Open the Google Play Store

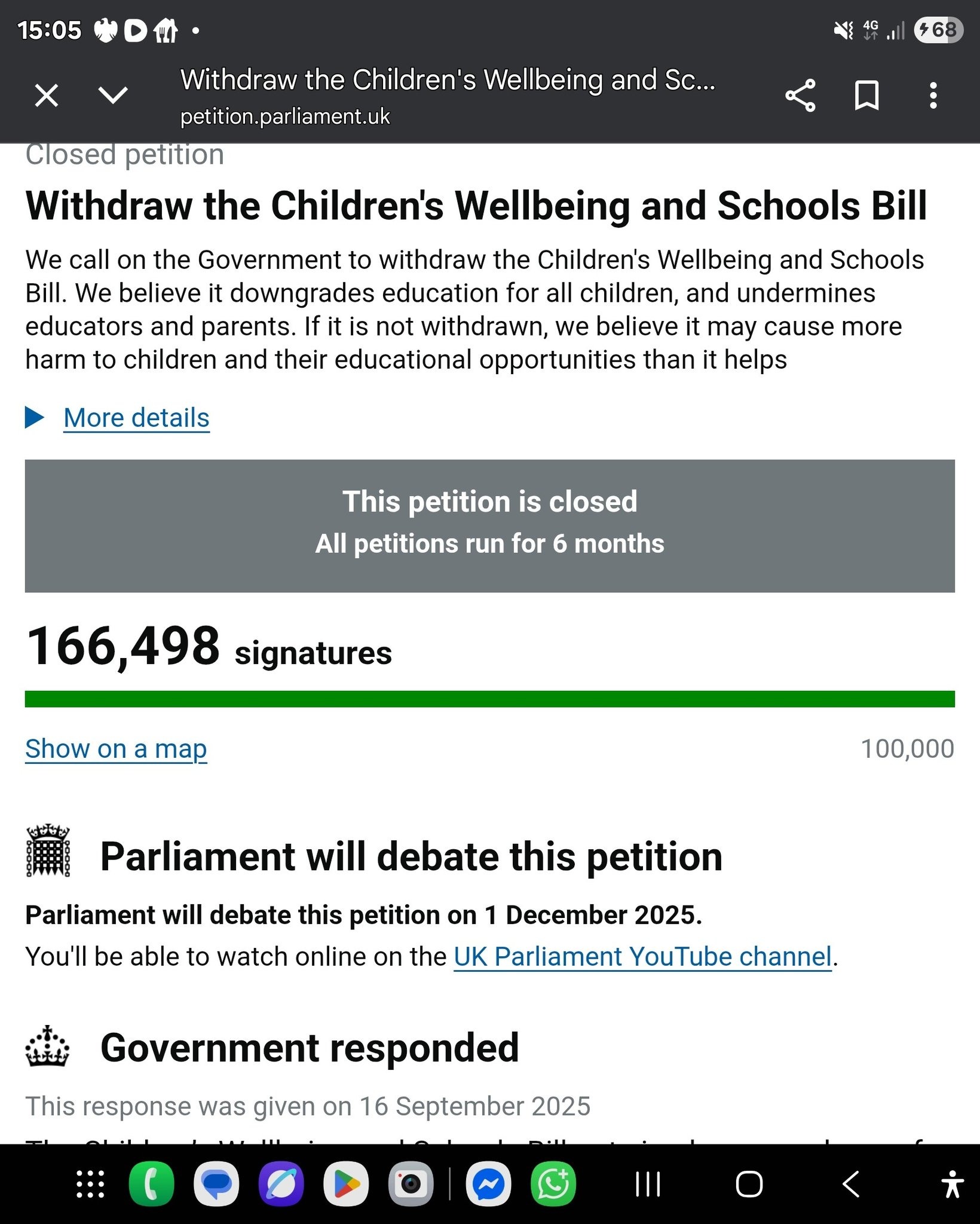(x=346, y=1184)
